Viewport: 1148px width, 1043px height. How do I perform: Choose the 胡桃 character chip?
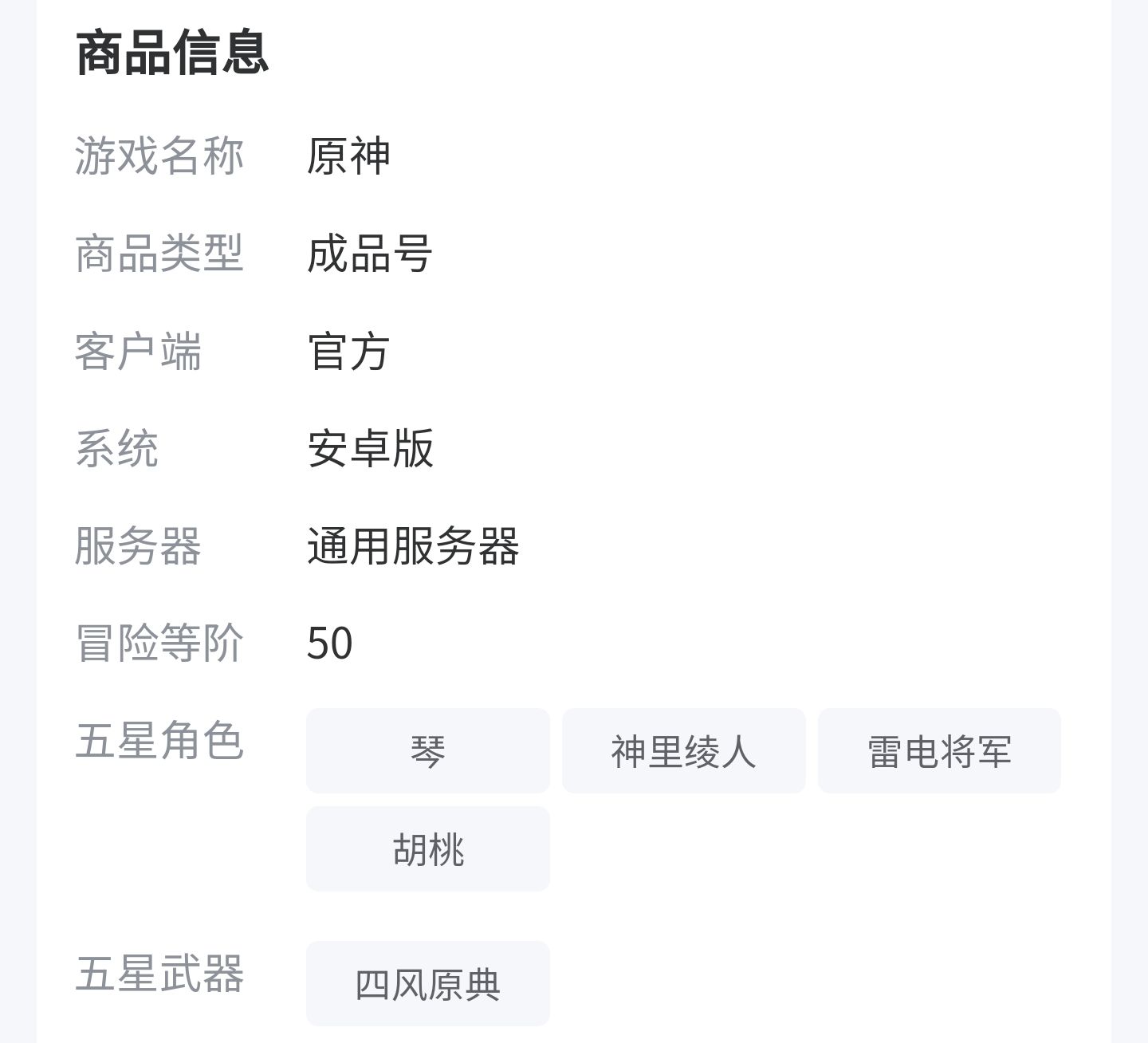point(428,849)
